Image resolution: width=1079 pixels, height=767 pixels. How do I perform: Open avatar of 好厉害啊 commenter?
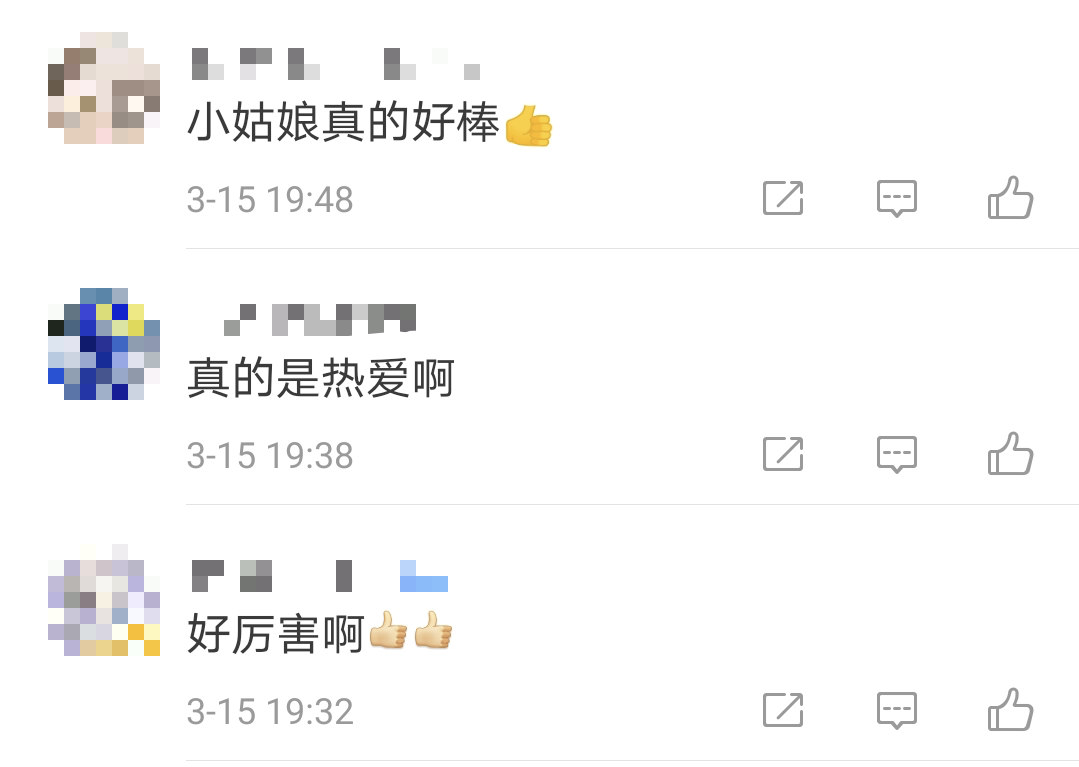tap(104, 600)
